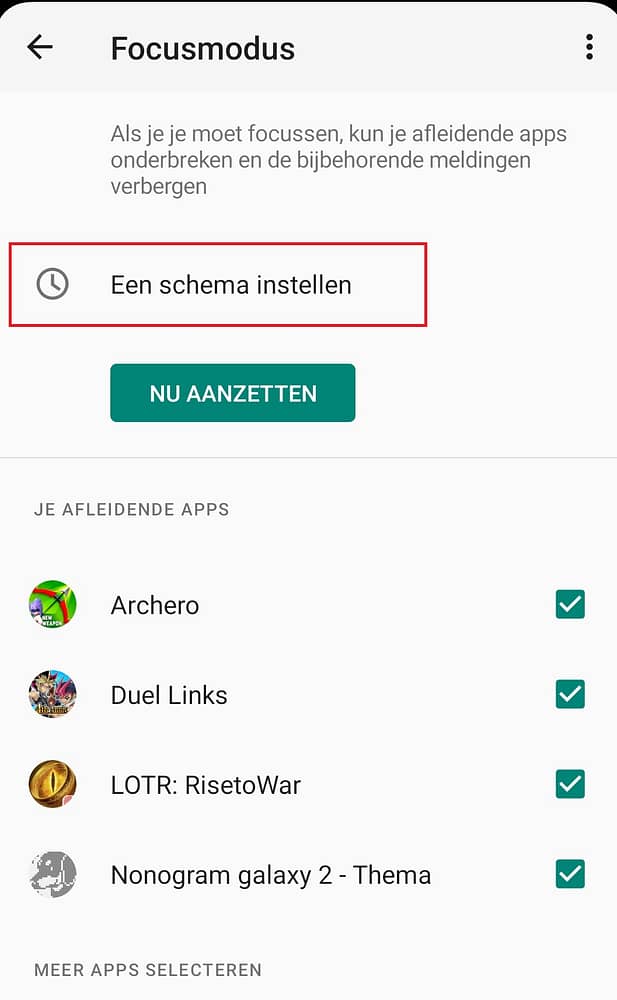617x1000 pixels.
Task: Open Een schema instellen
Action: pyautogui.click(x=218, y=284)
